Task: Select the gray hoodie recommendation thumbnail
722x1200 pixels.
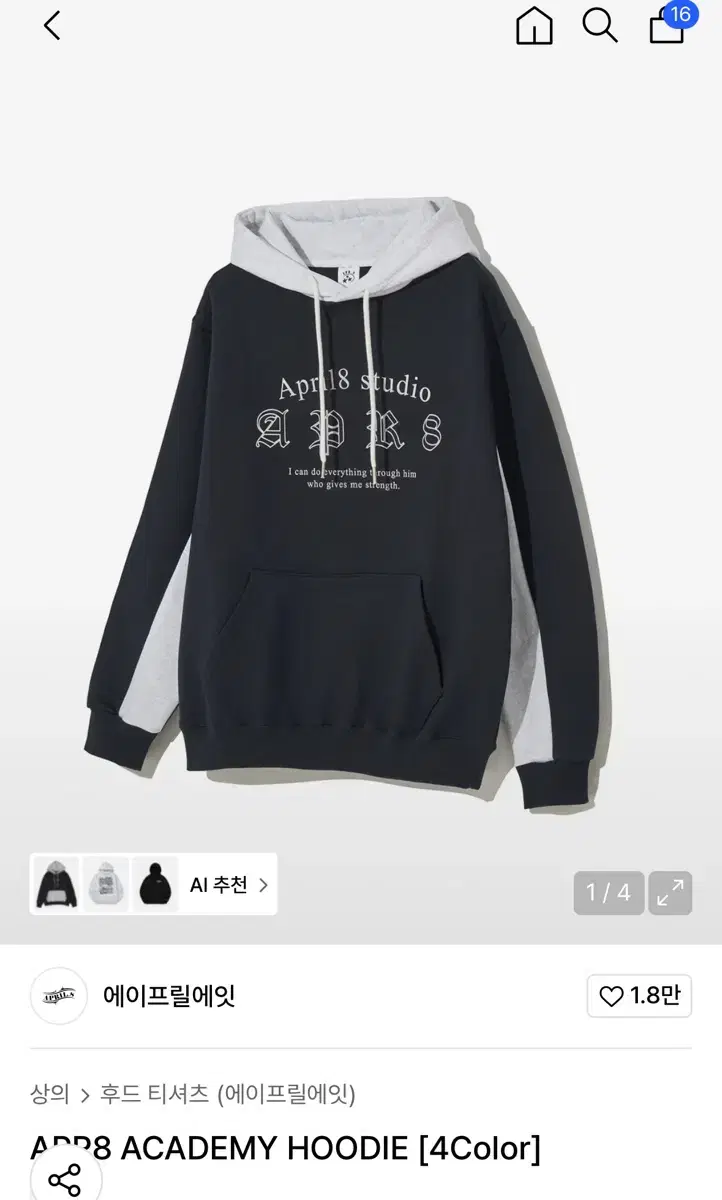Action: (106, 887)
